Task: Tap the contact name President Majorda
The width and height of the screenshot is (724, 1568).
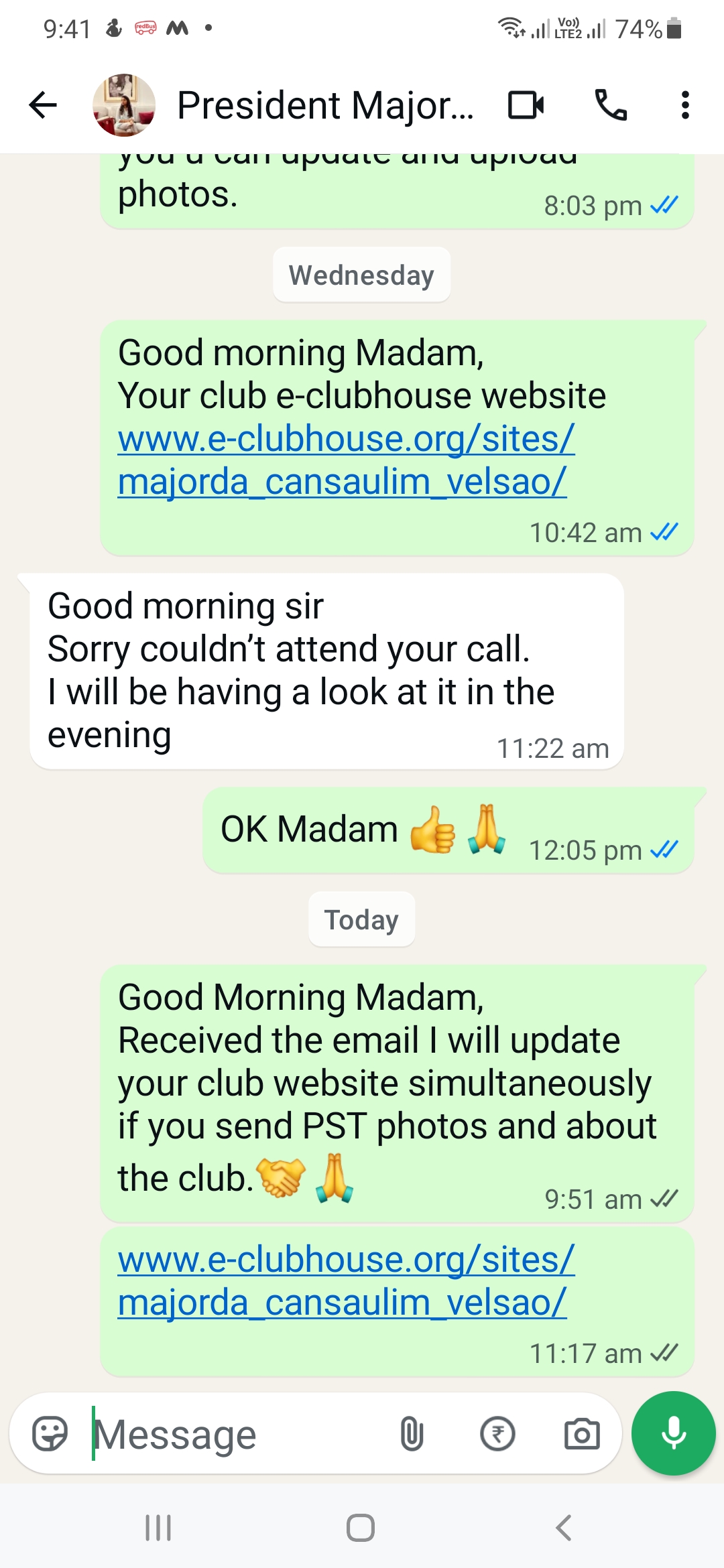Action: coord(325,105)
